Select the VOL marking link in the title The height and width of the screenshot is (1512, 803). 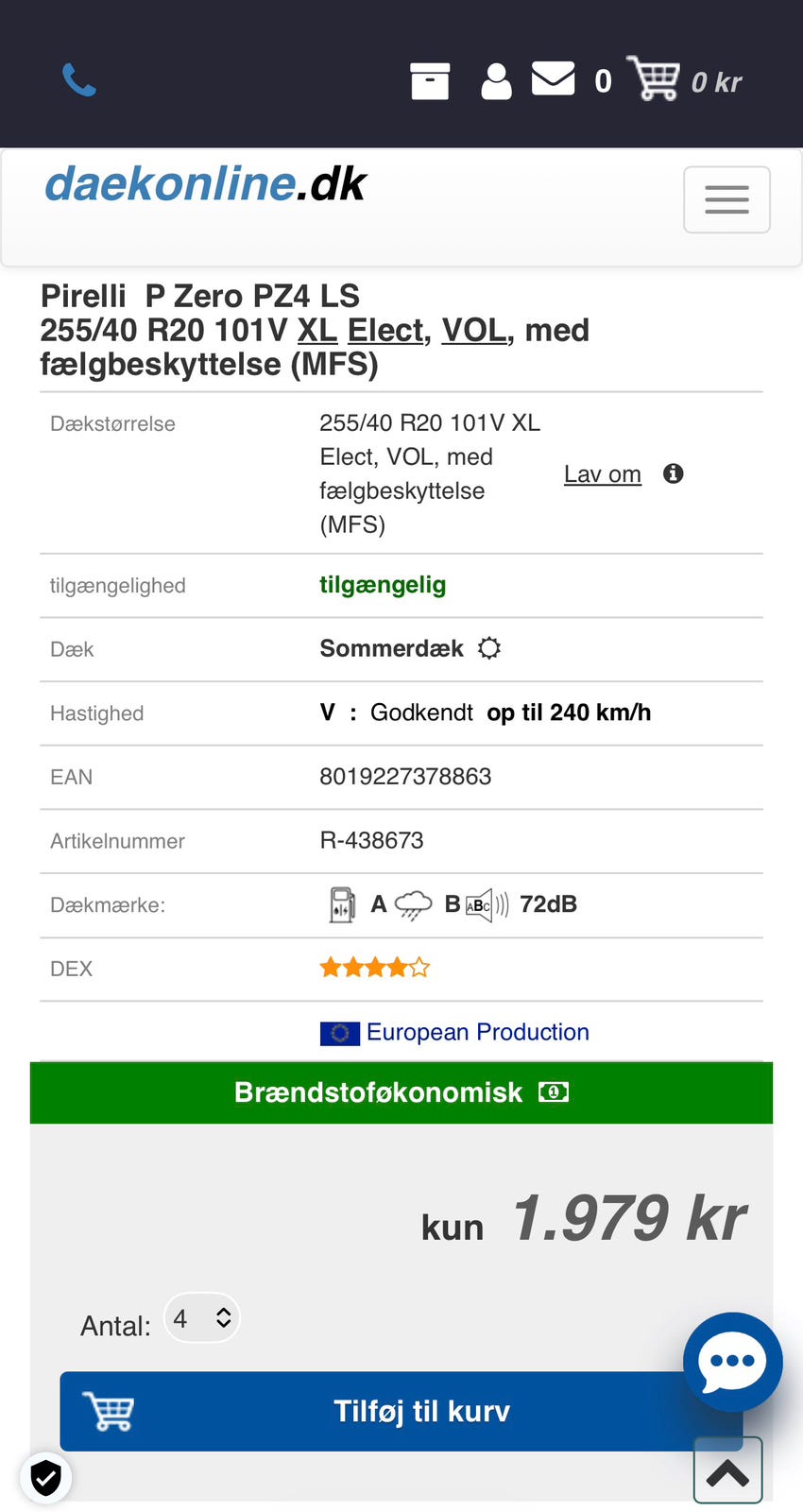476,330
